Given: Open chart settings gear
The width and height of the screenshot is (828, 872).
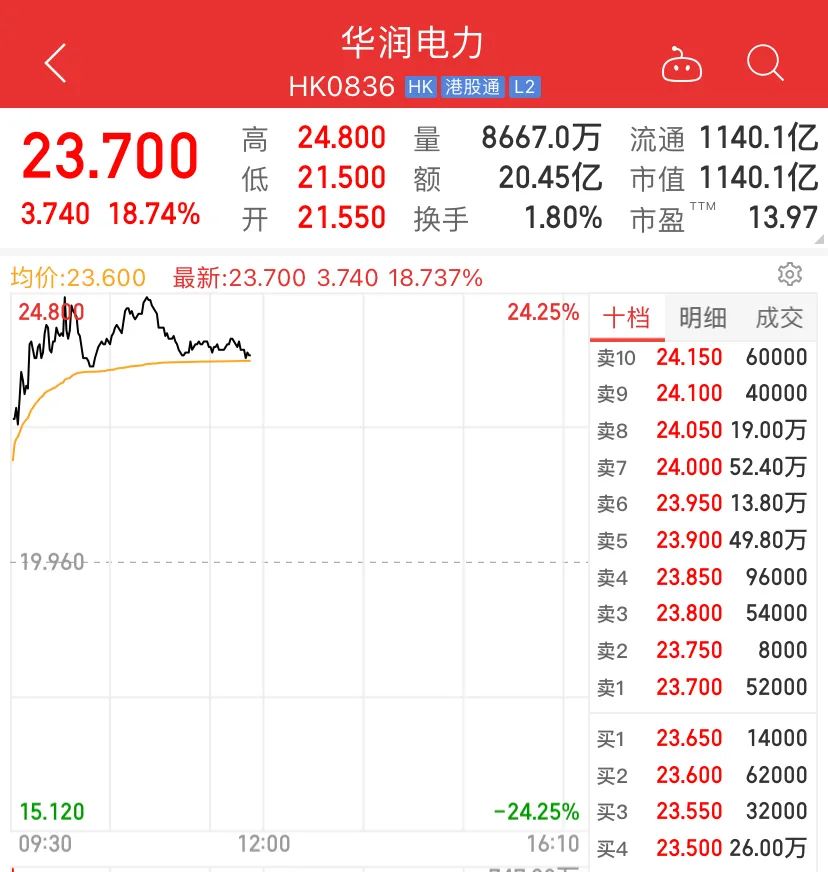Looking at the screenshot, I should (x=789, y=274).
